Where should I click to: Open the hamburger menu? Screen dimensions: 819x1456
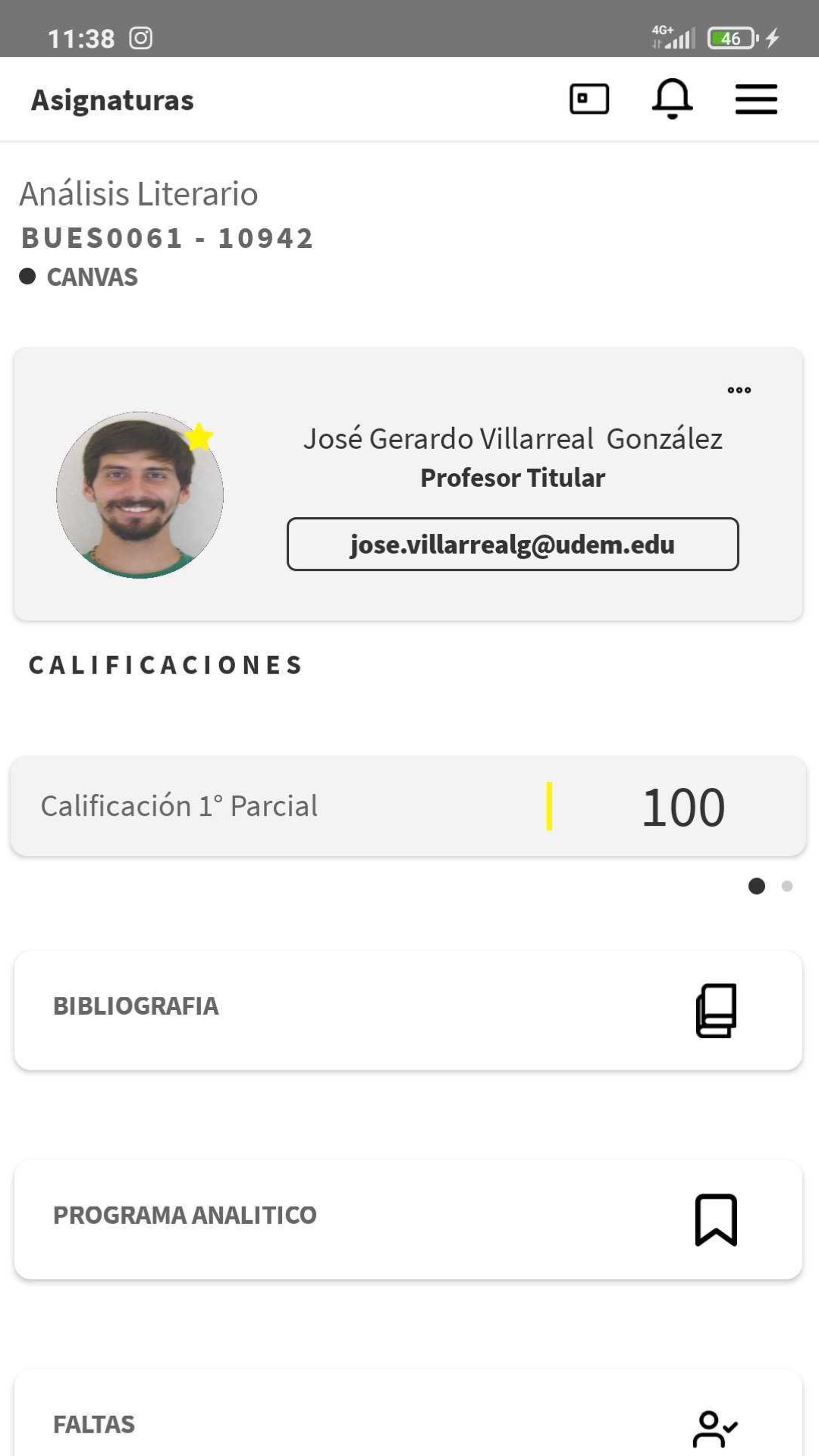pyautogui.click(x=756, y=99)
